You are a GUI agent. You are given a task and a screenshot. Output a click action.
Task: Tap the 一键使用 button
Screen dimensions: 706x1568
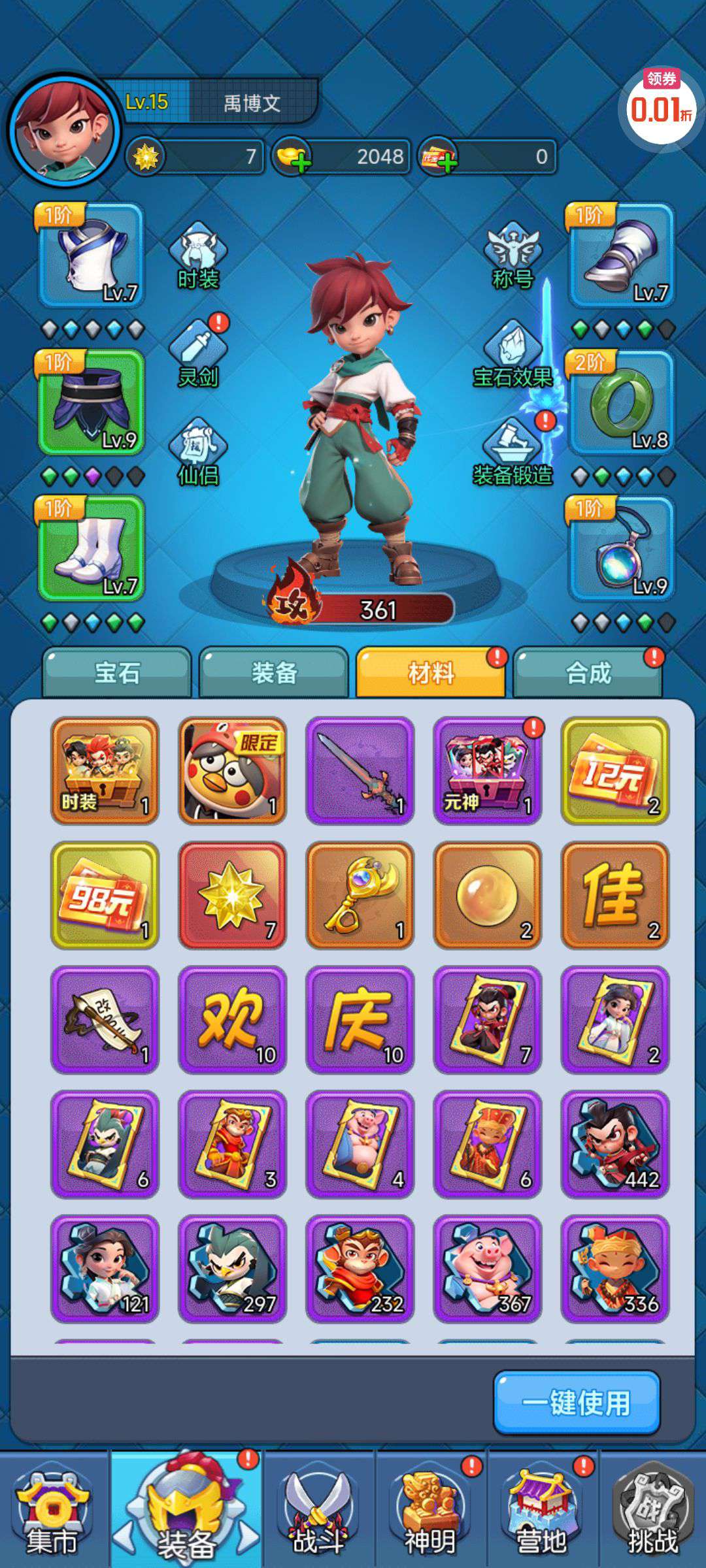pos(577,1403)
